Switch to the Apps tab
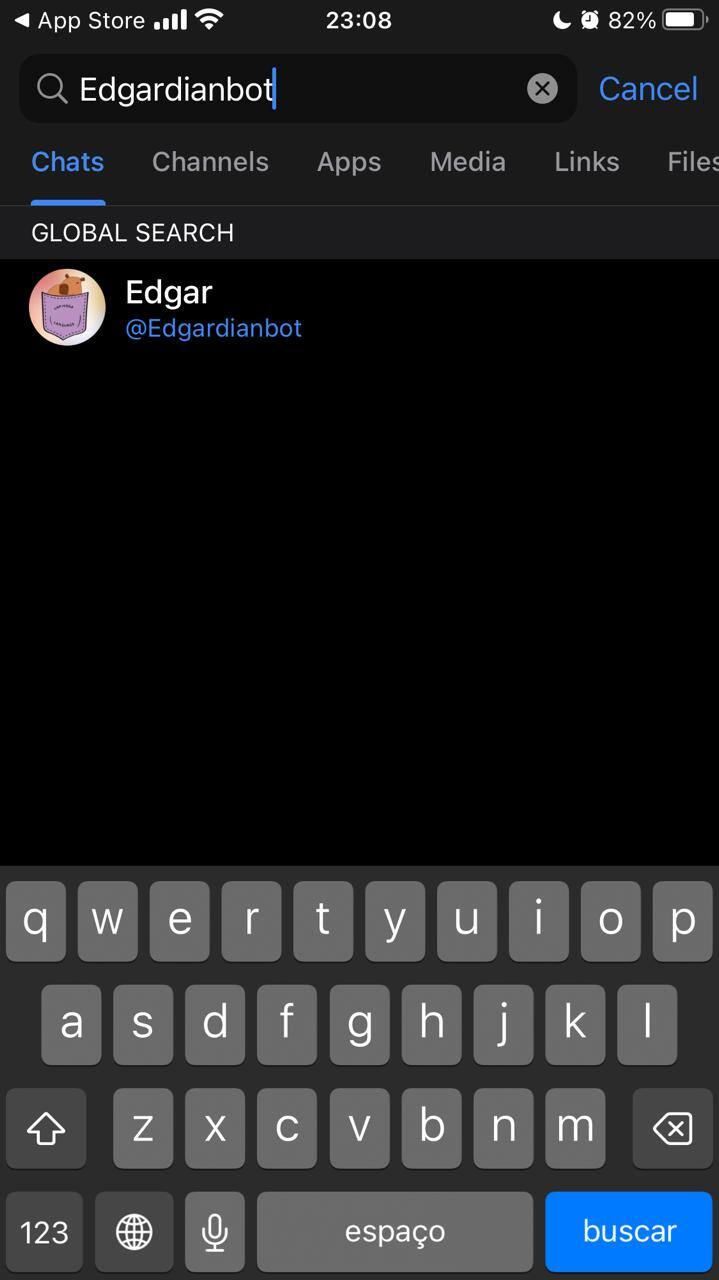Viewport: 719px width, 1280px height. (349, 162)
